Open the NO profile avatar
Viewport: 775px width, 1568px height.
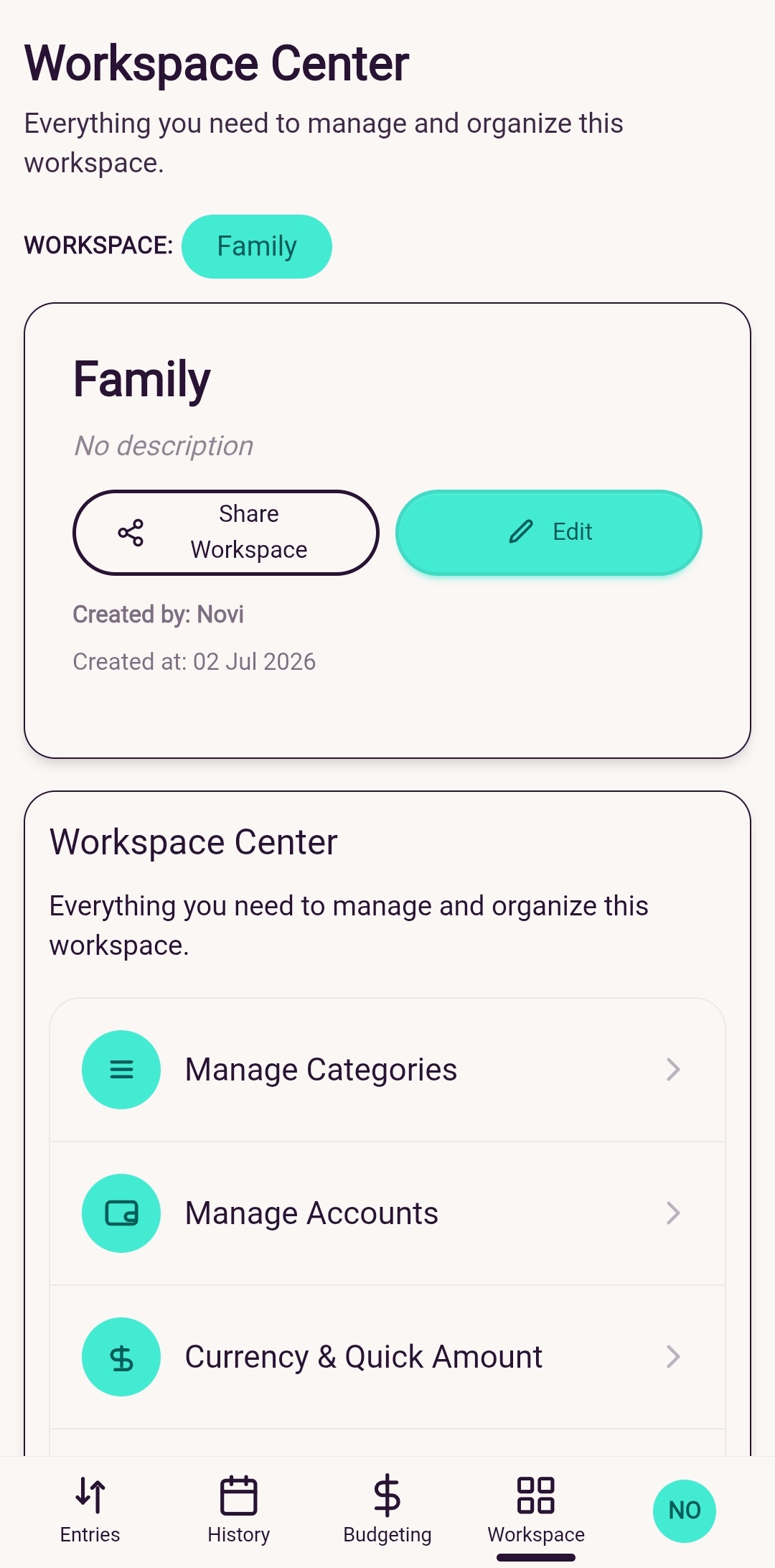[x=685, y=1511]
